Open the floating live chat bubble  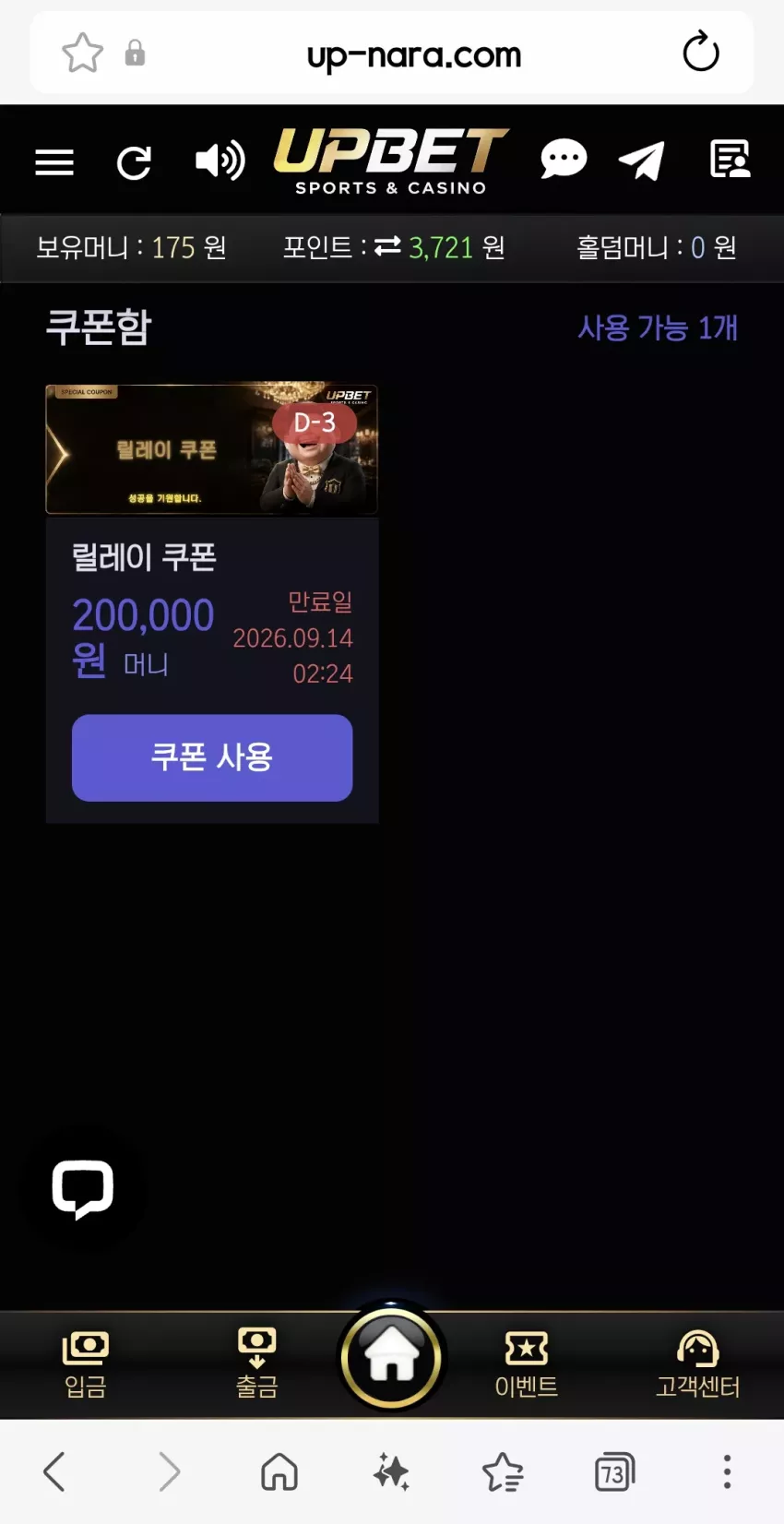[x=83, y=1188]
